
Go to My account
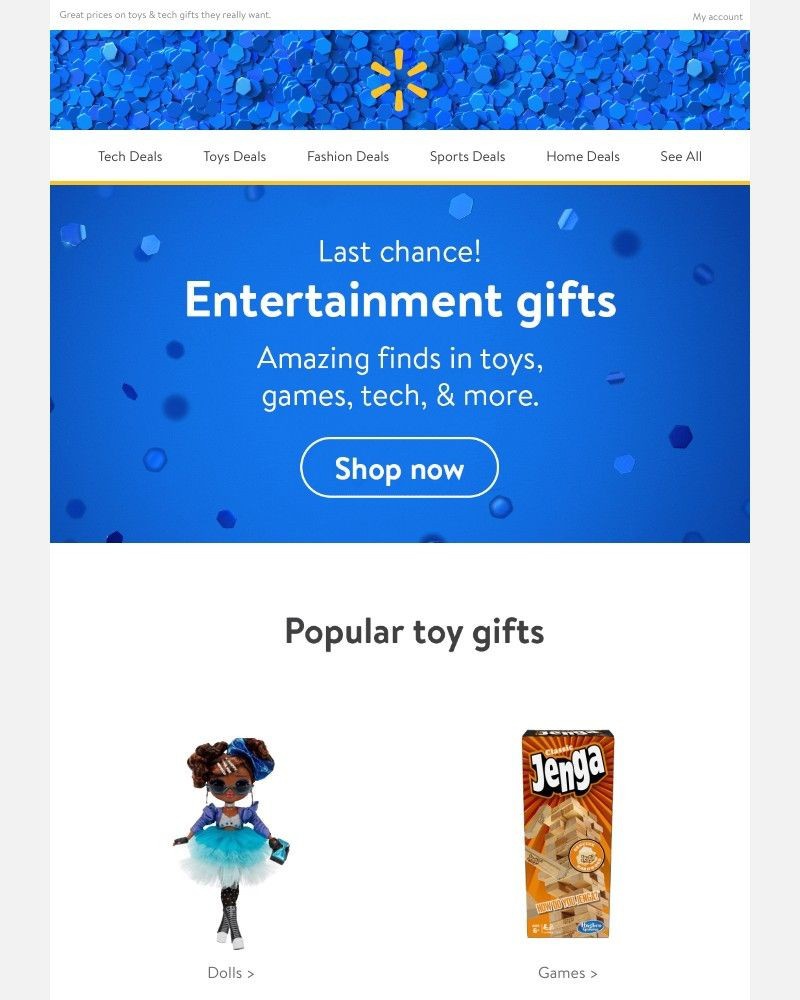(x=718, y=16)
